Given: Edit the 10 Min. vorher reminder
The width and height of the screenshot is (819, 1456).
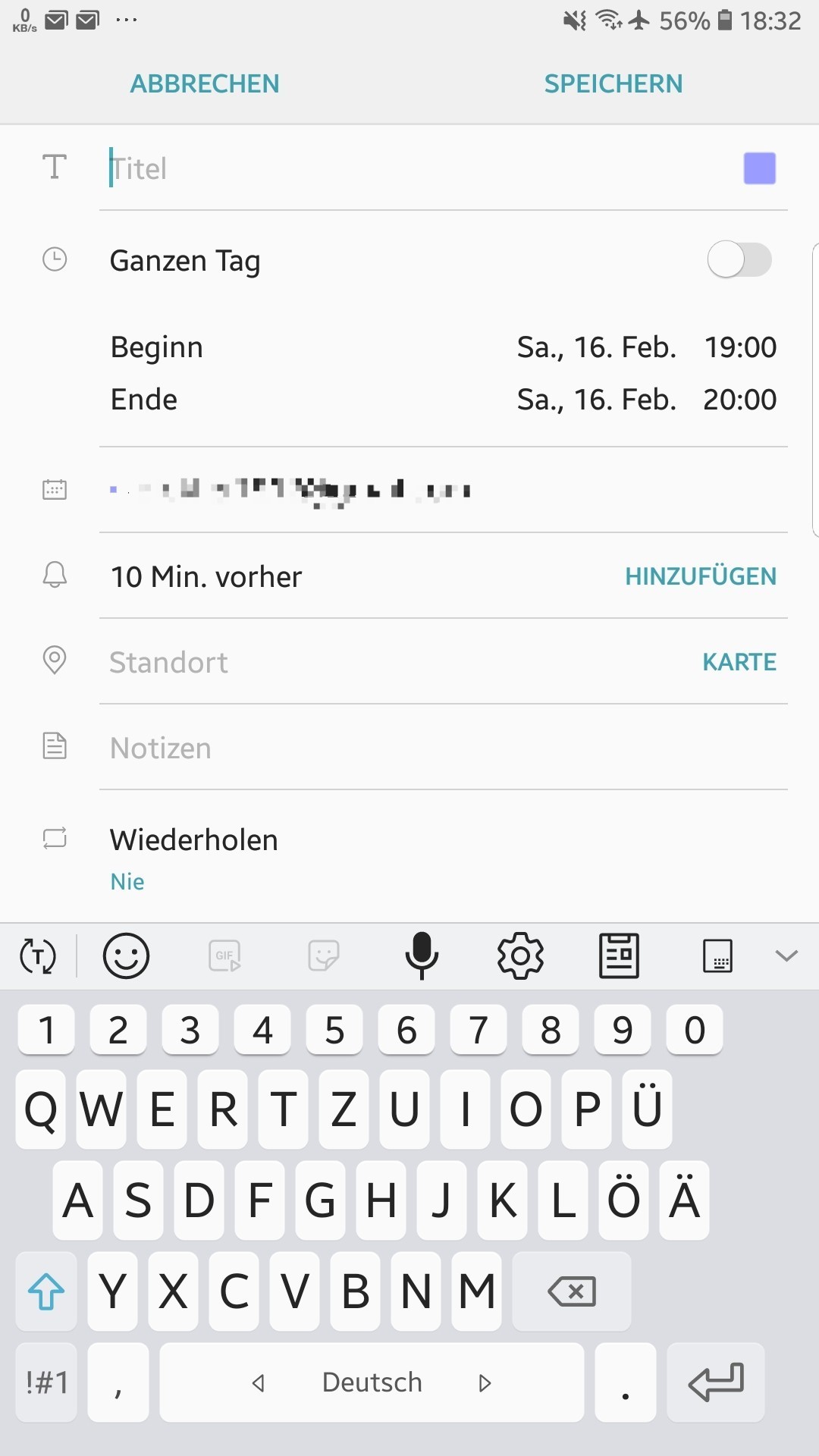Looking at the screenshot, I should click(x=206, y=577).
